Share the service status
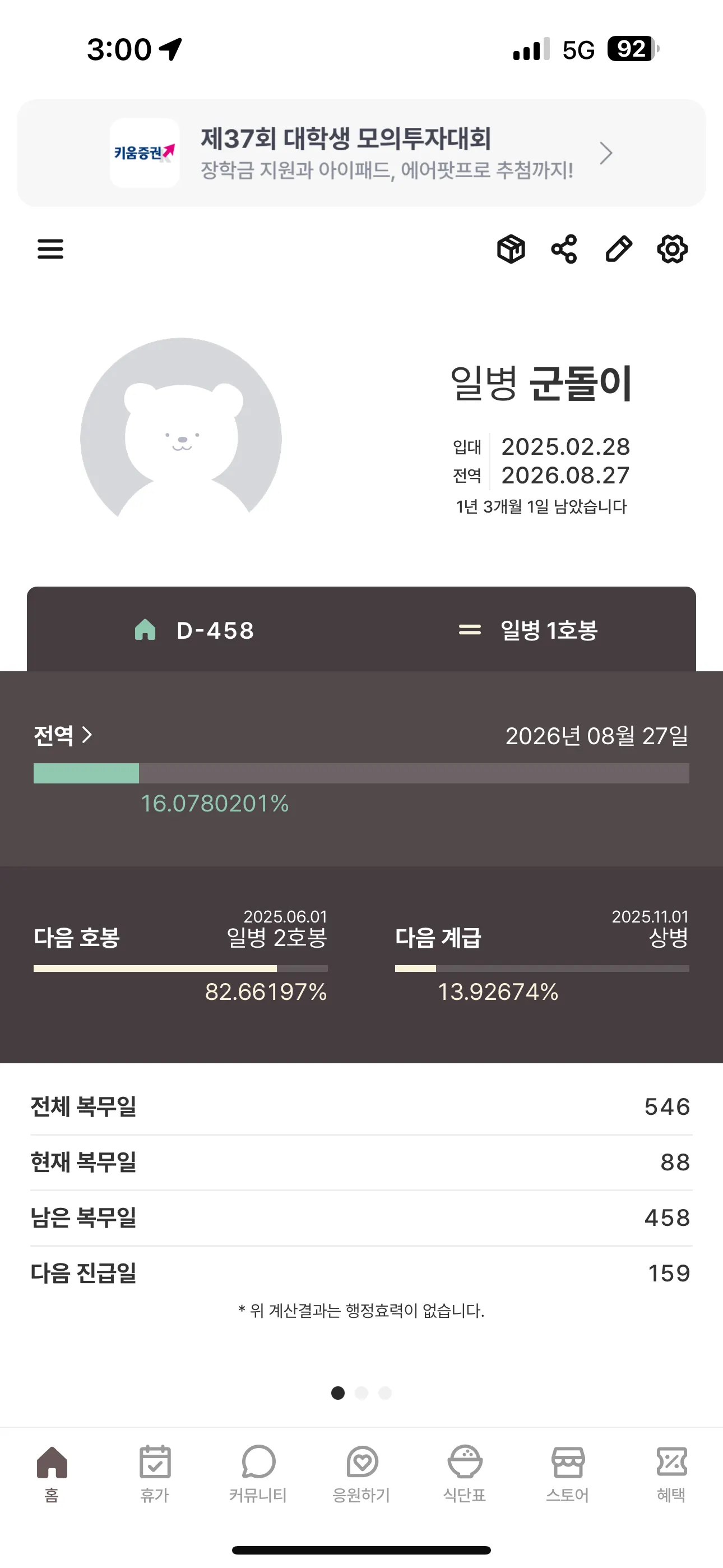Viewport: 723px width, 1568px height. coord(564,249)
